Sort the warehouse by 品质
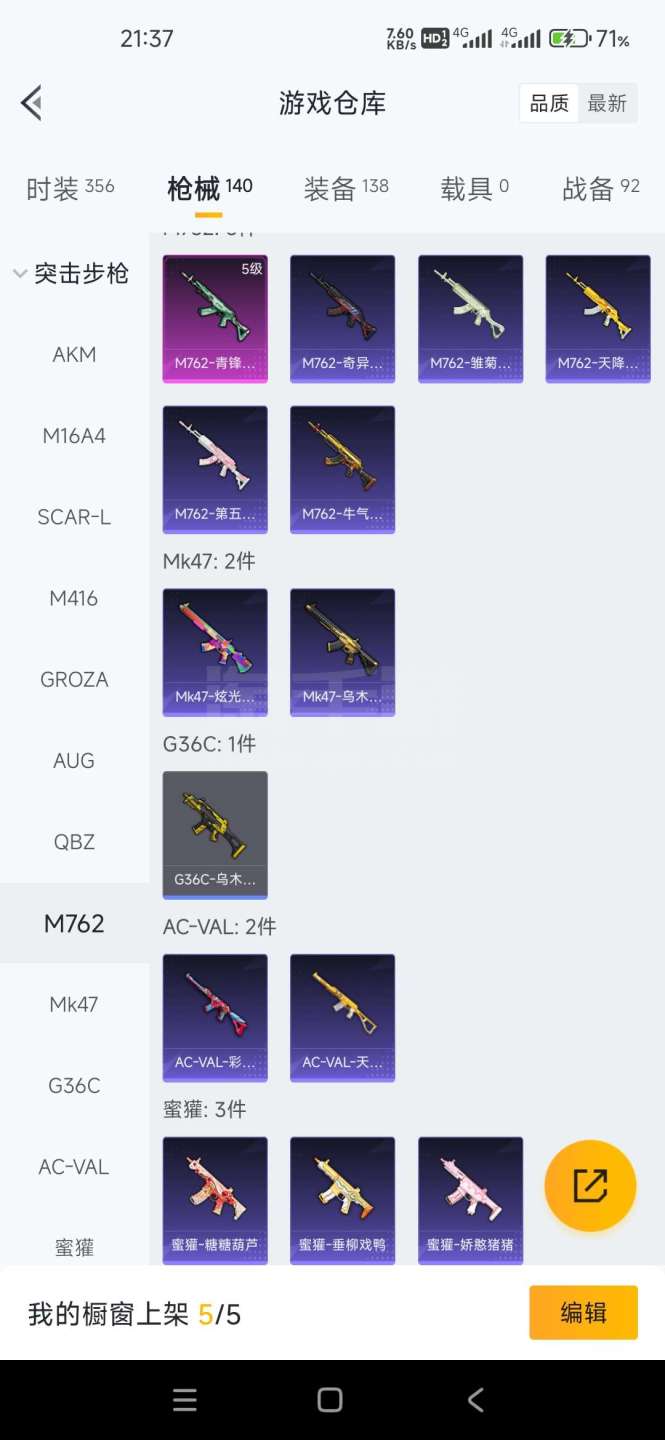The width and height of the screenshot is (665, 1440). [549, 103]
